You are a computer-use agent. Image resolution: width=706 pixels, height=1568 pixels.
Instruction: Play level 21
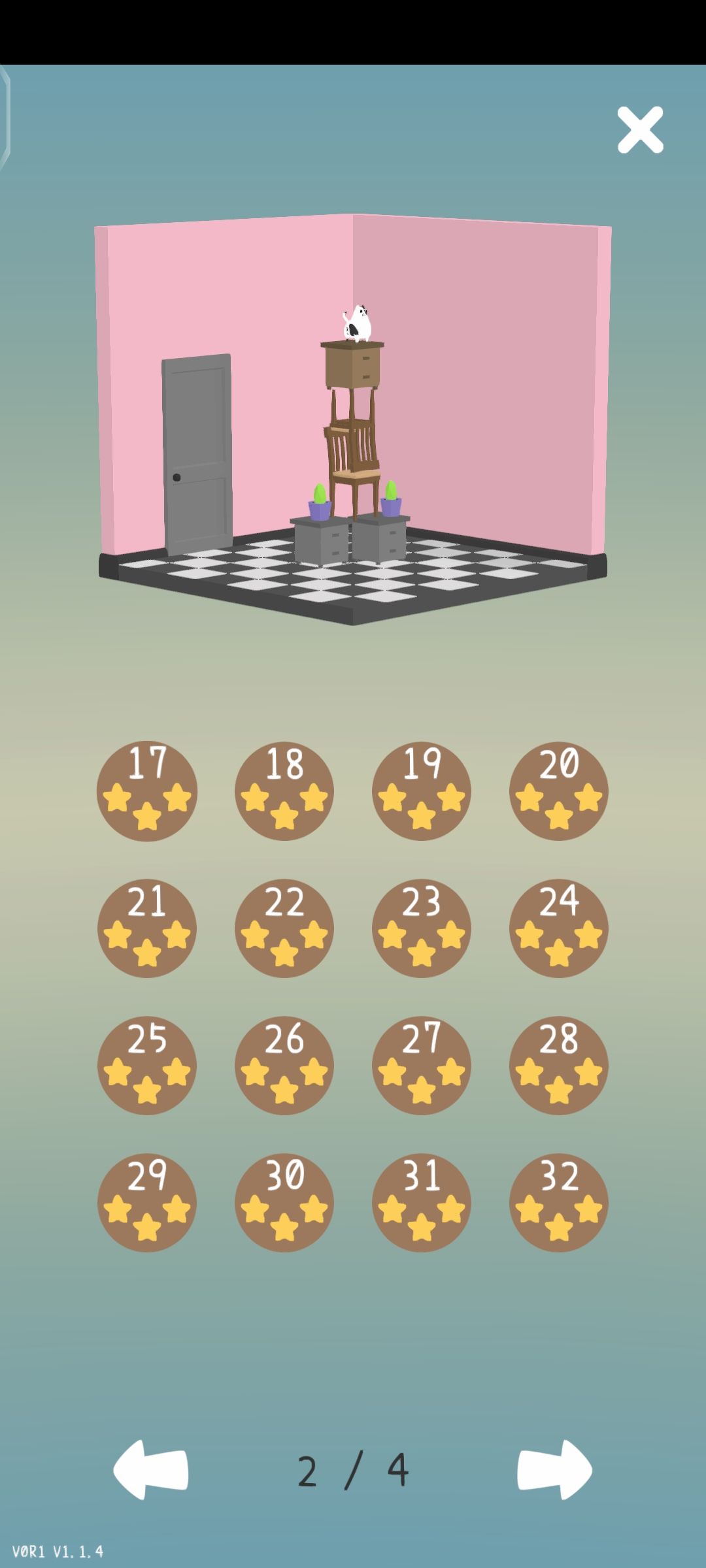(147, 928)
